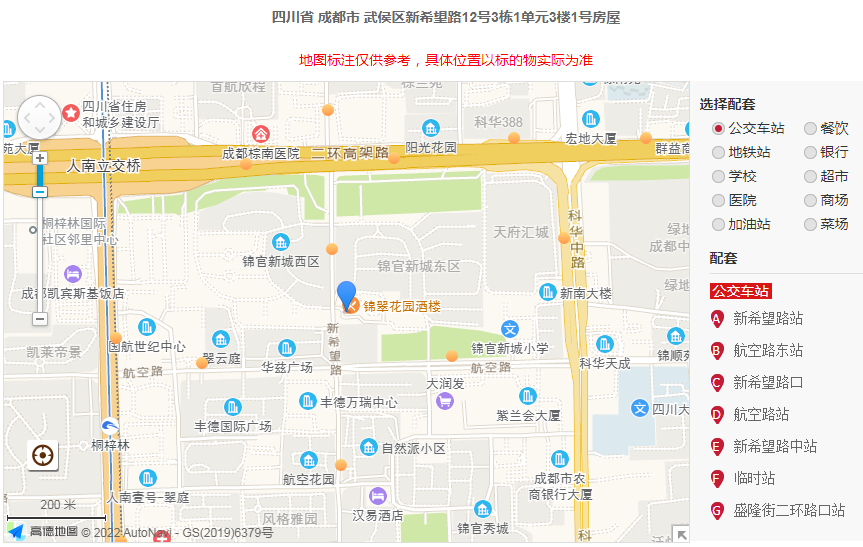The width and height of the screenshot is (863, 547).
Task: Open the 临时站 bus stop entry
Action: (x=753, y=479)
